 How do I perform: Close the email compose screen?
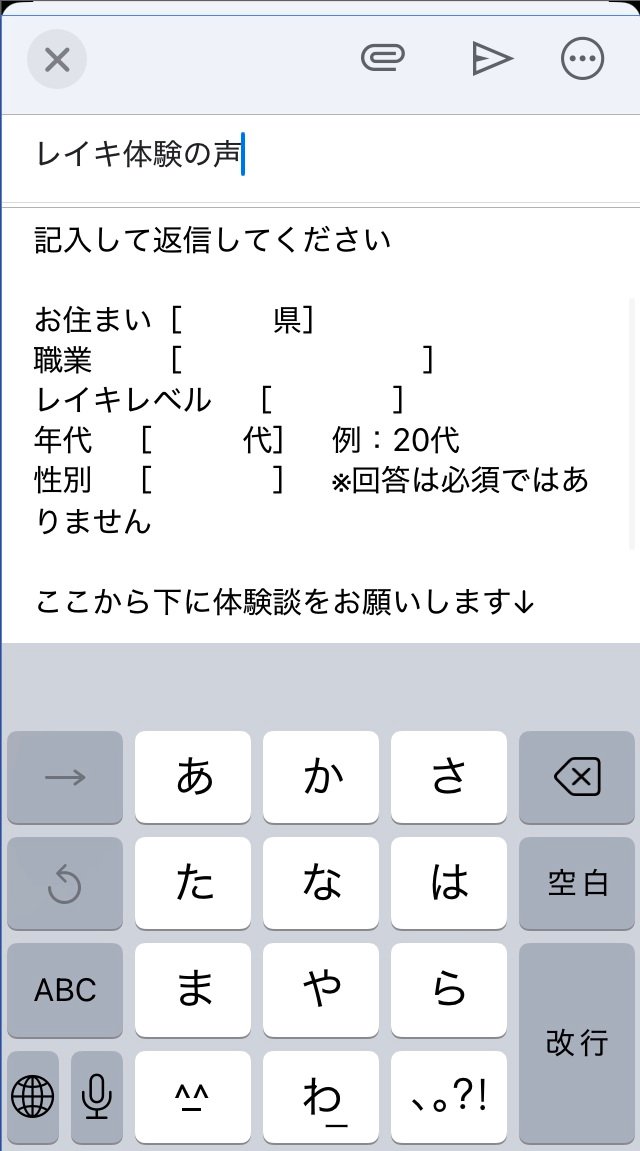click(x=57, y=60)
